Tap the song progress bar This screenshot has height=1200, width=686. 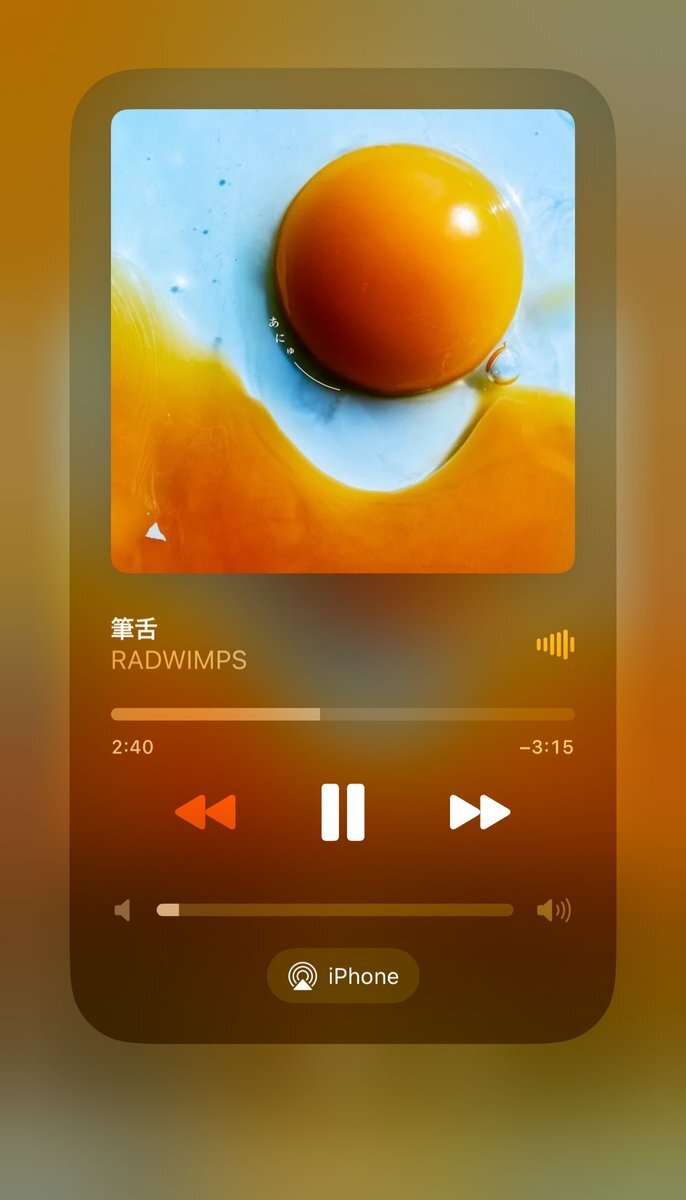[x=343, y=714]
